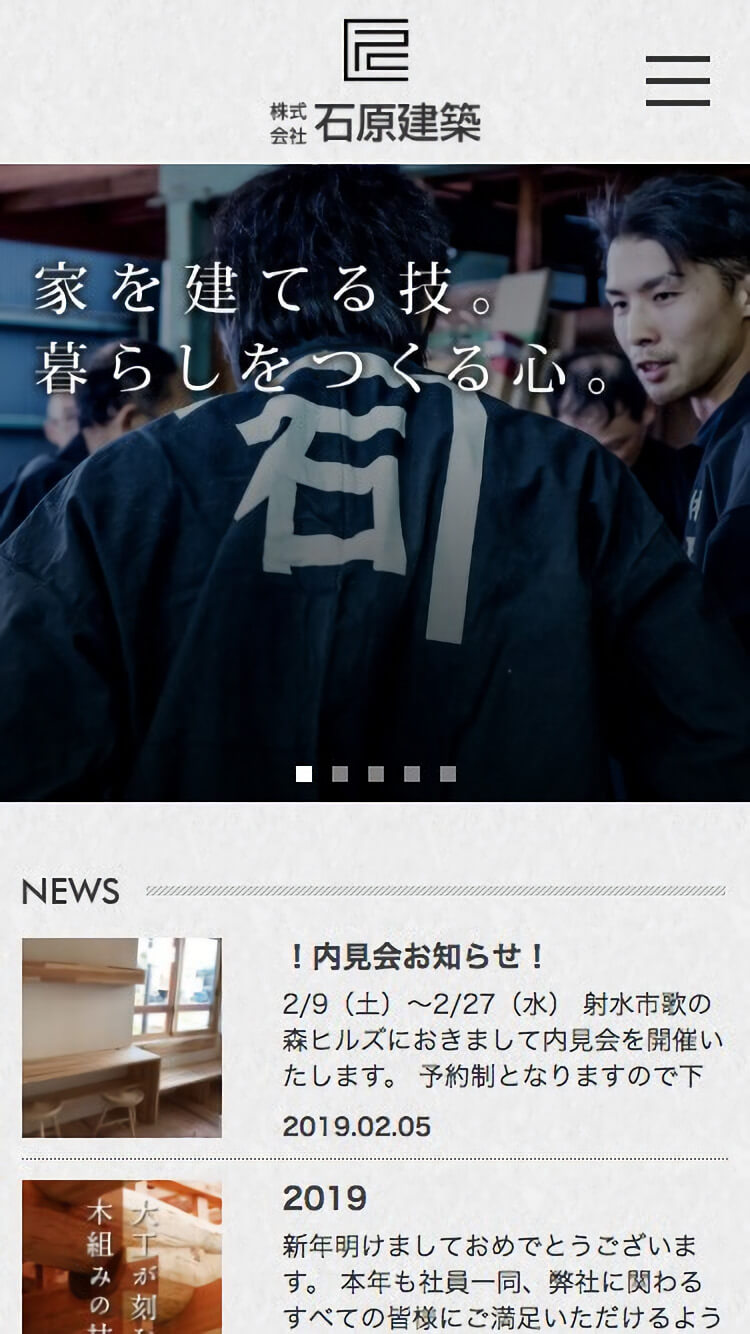The height and width of the screenshot is (1334, 750).
Task: Open the 内見会 article's room photo thumbnail
Action: 122,1037
